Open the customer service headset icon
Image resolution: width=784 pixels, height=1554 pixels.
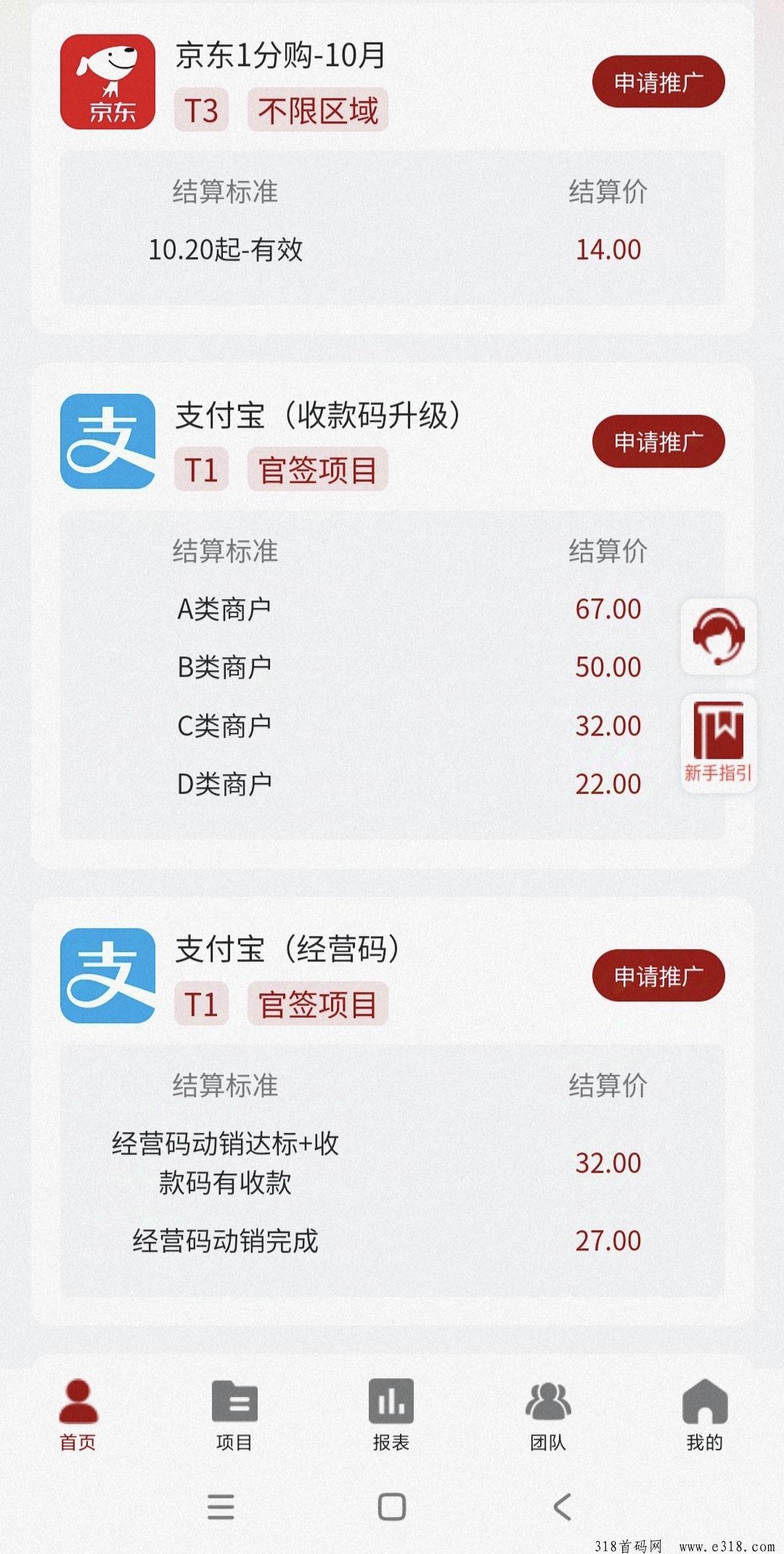coord(718,637)
